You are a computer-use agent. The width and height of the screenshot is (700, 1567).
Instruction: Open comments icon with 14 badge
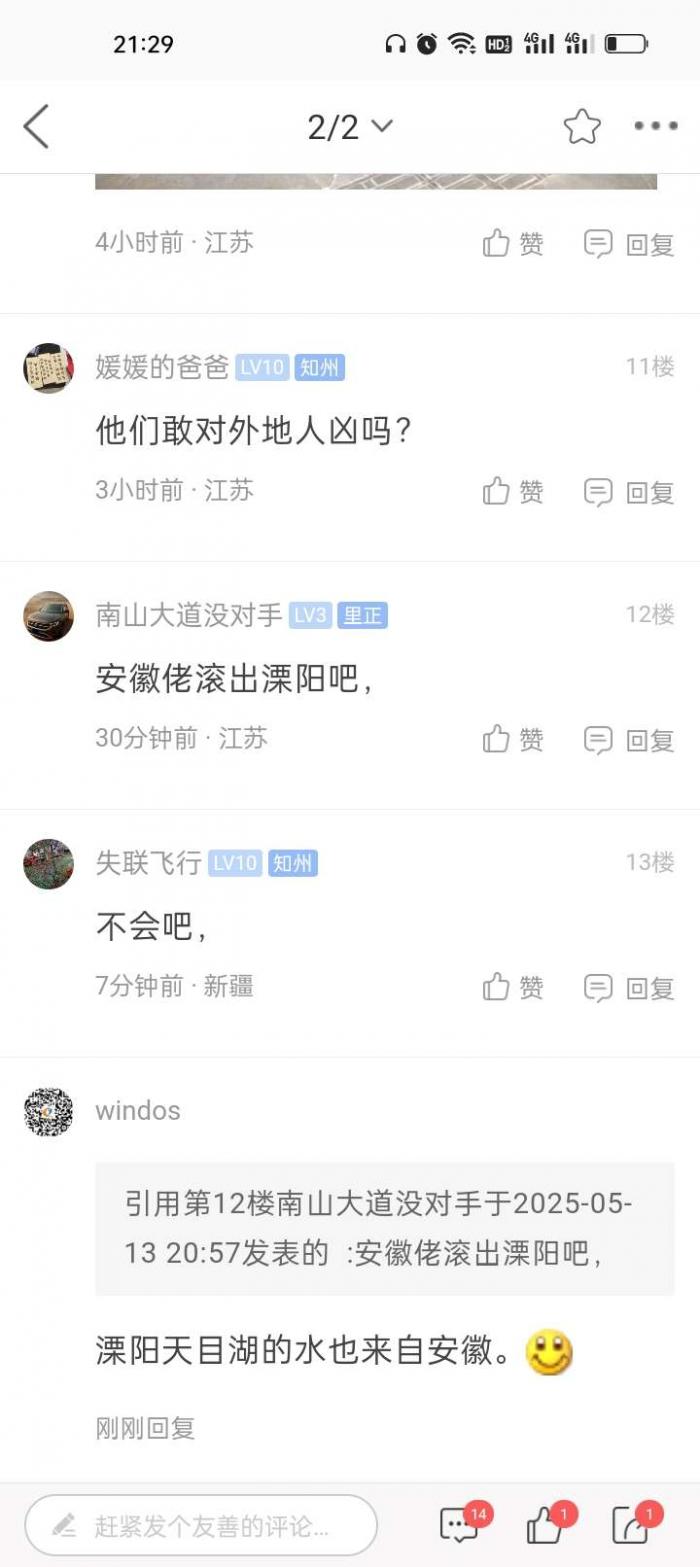pos(460,1526)
